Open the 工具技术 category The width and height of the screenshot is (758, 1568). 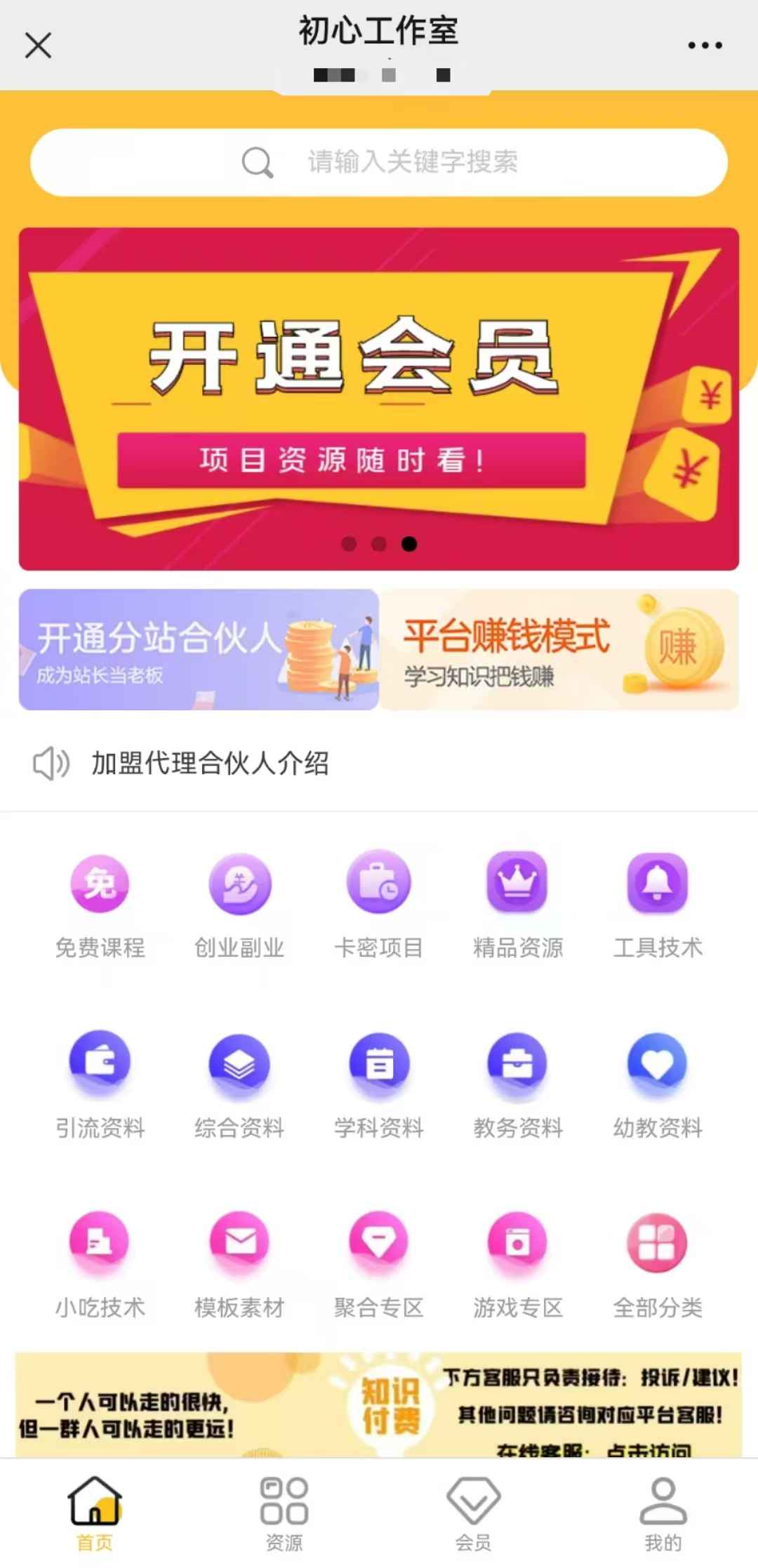(658, 903)
